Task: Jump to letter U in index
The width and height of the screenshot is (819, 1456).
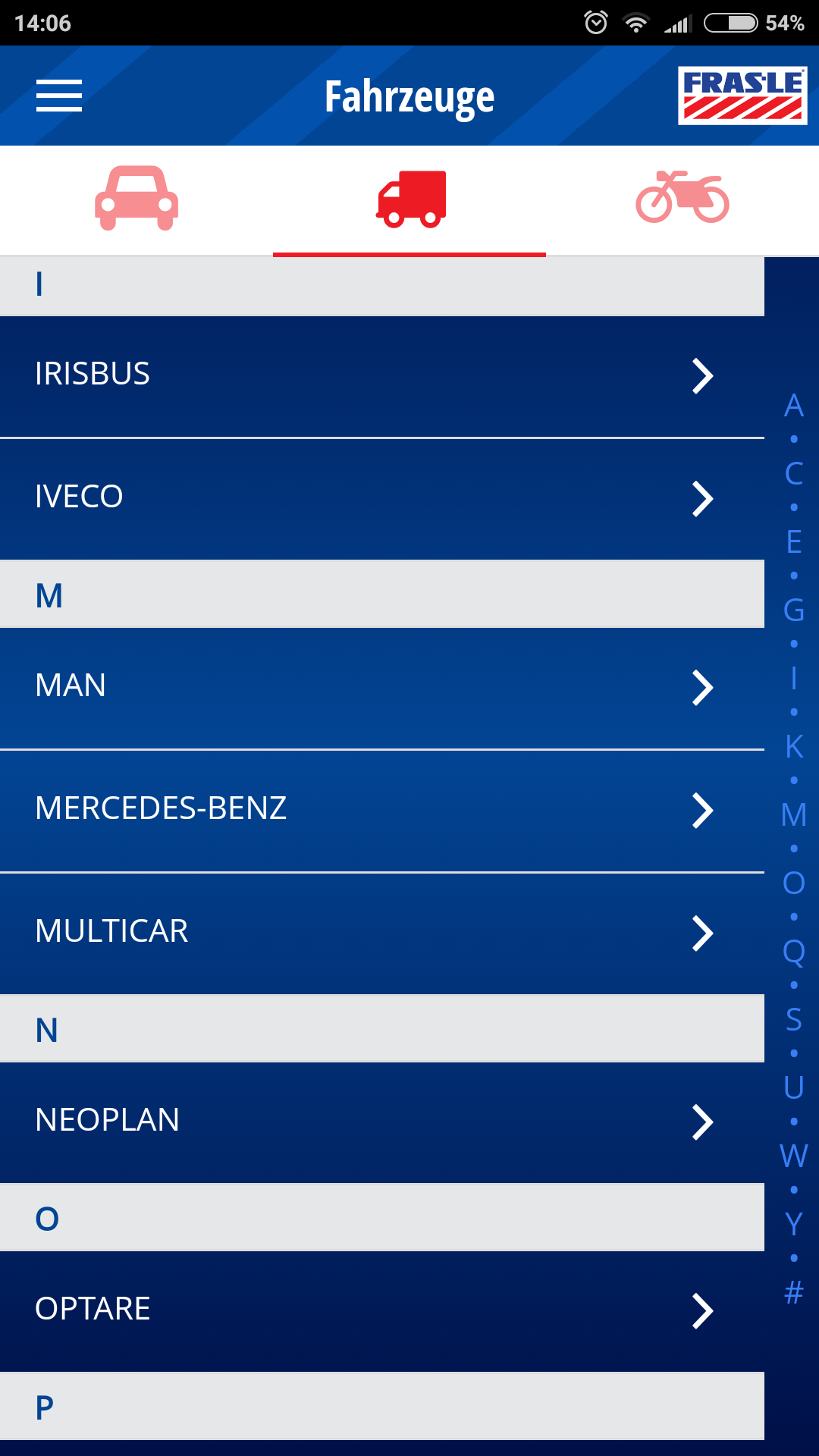Action: click(793, 1088)
